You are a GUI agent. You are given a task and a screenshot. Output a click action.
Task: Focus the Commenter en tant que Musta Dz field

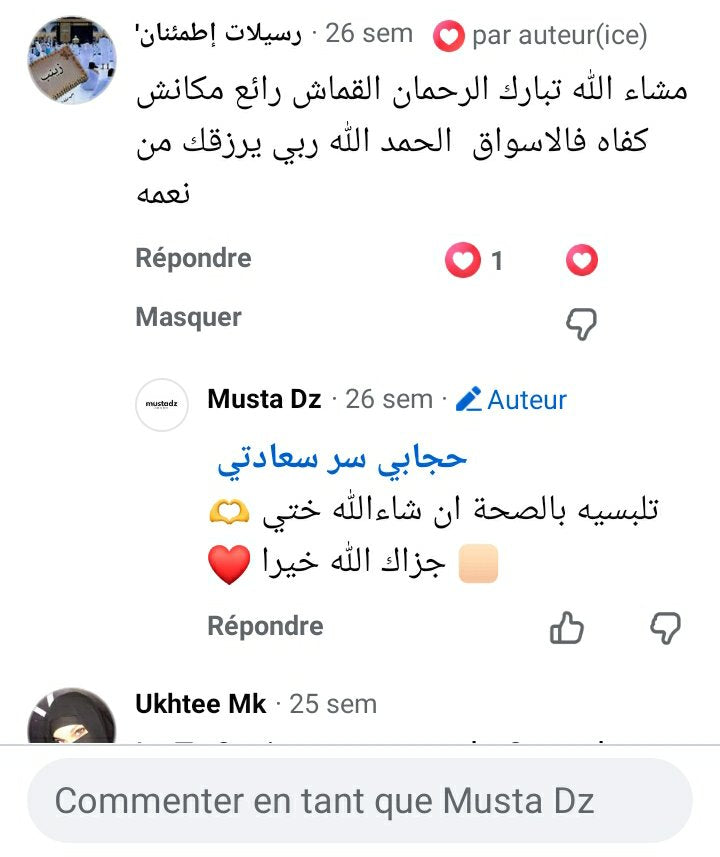coord(360,800)
